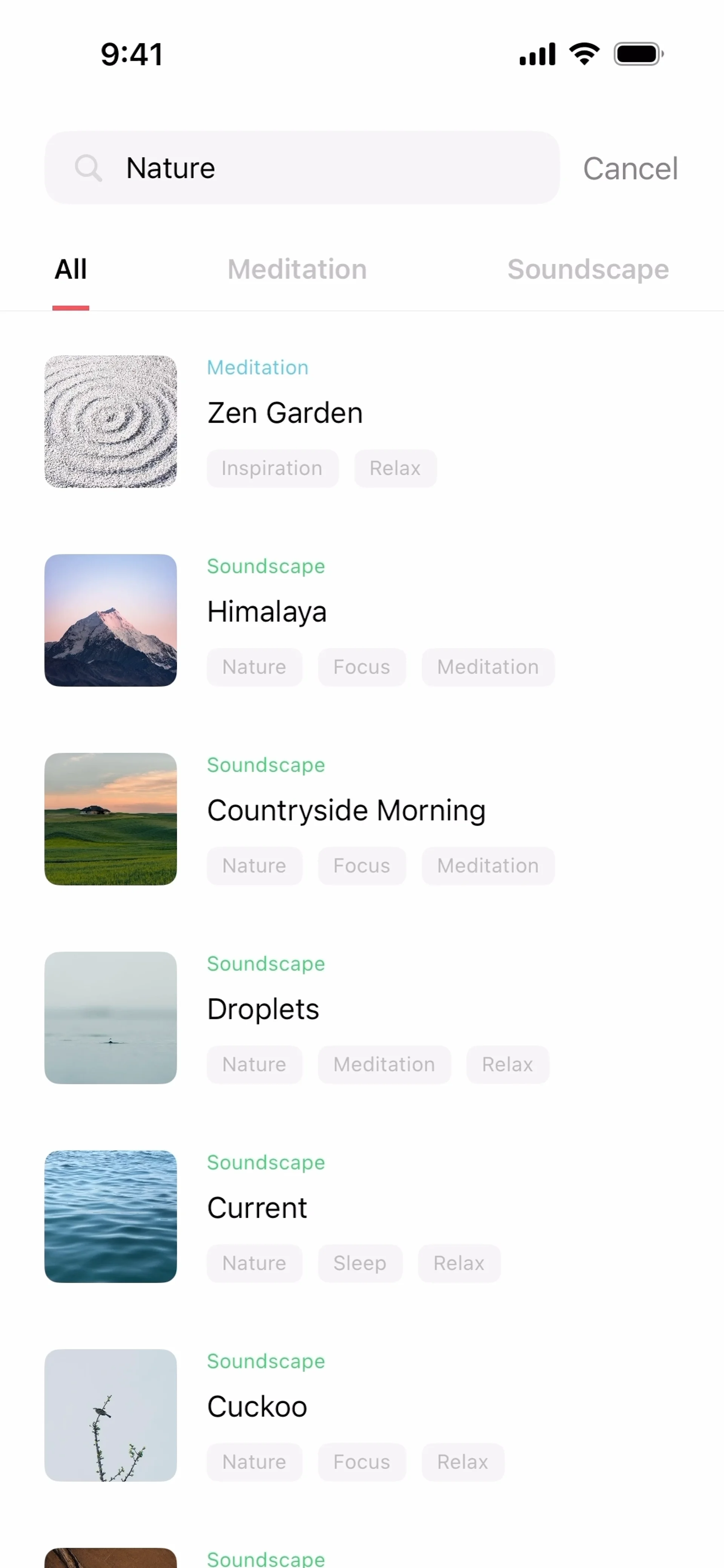The height and width of the screenshot is (1568, 724).
Task: Tap the Nature search field
Action: [301, 167]
